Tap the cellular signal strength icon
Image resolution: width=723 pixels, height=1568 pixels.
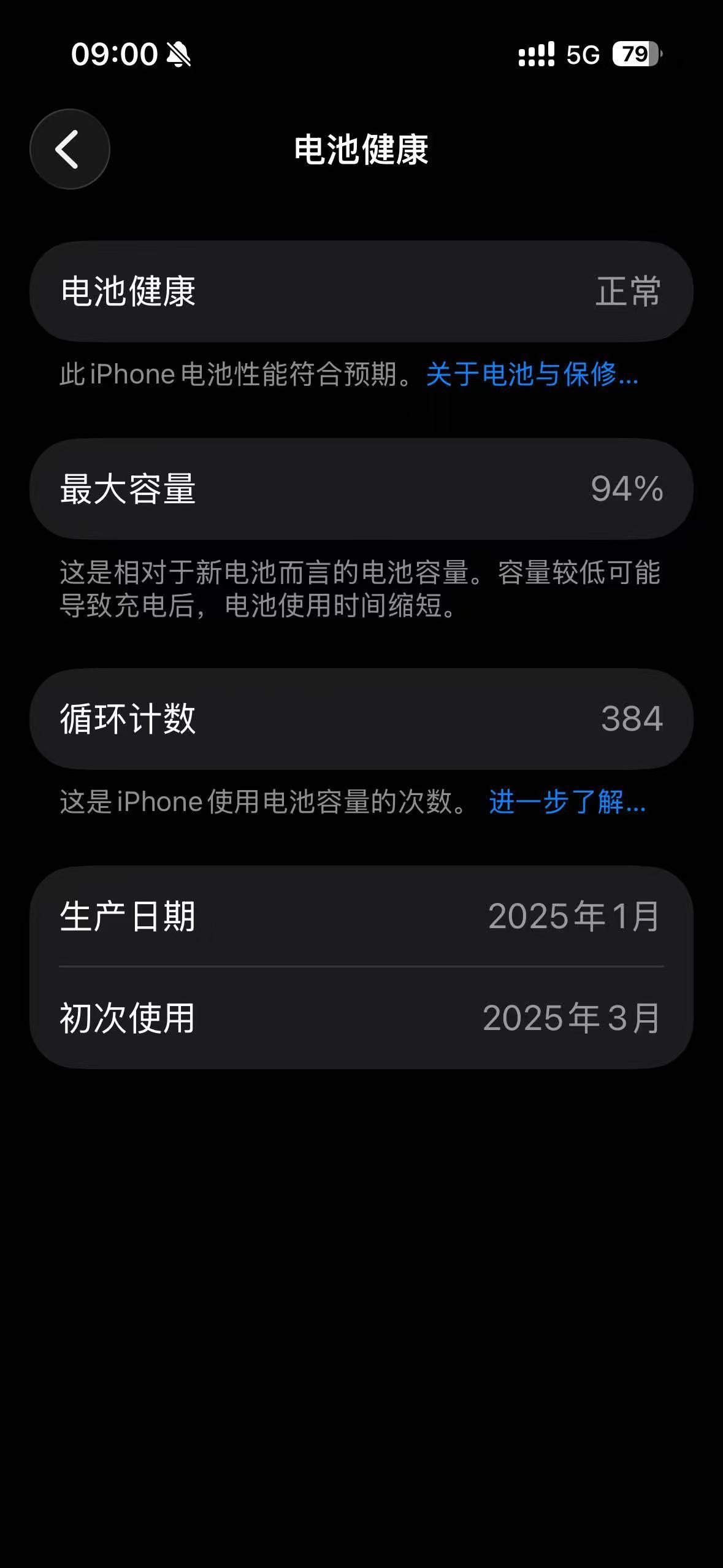[536, 55]
